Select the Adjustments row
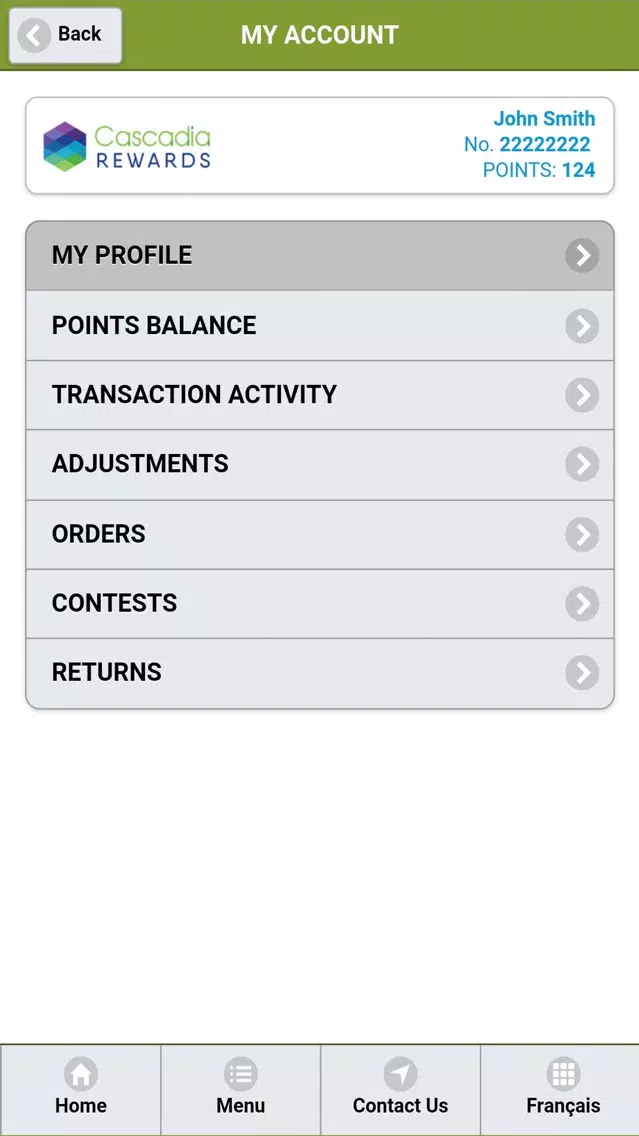 (320, 464)
